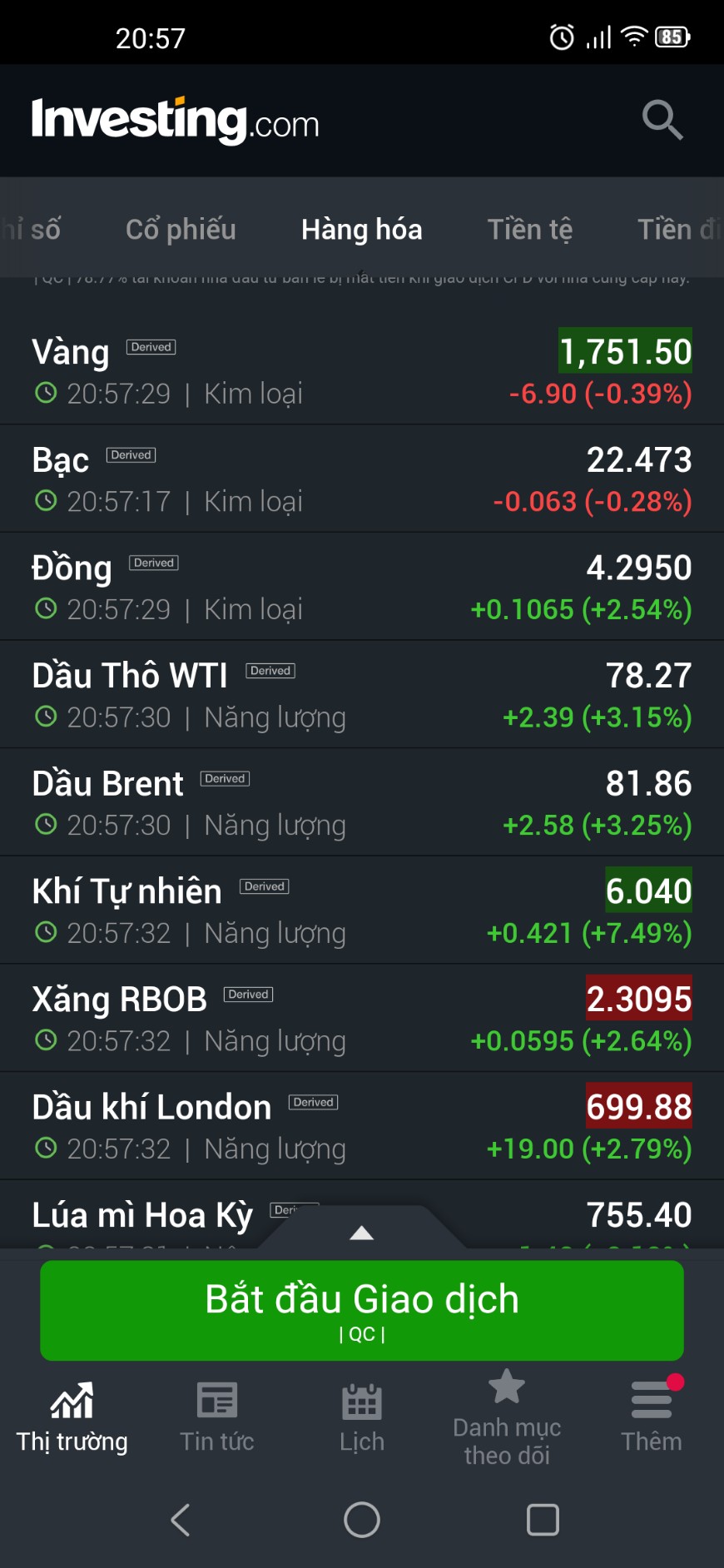Tap the system back button
This screenshot has width=724, height=1568.
181,1520
